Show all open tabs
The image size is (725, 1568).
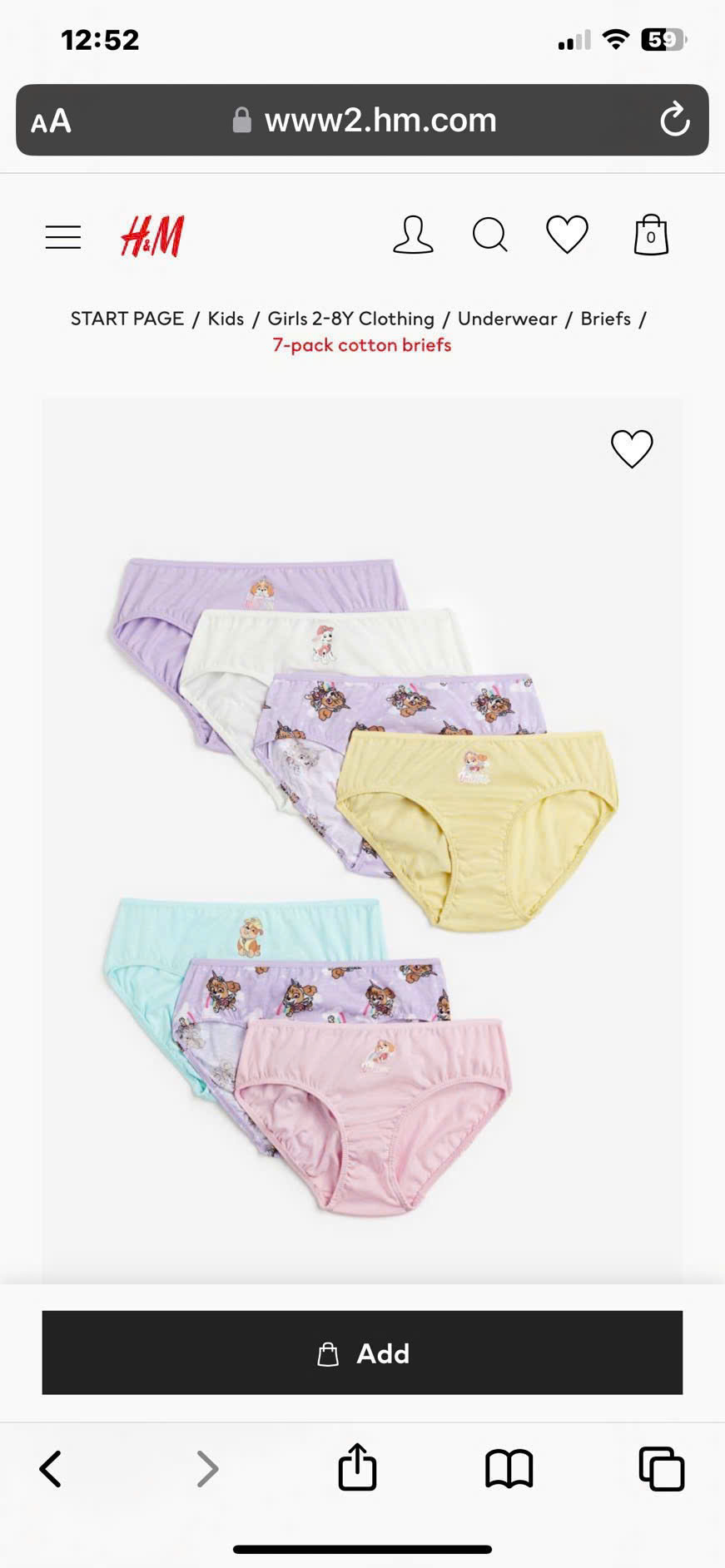661,1469
